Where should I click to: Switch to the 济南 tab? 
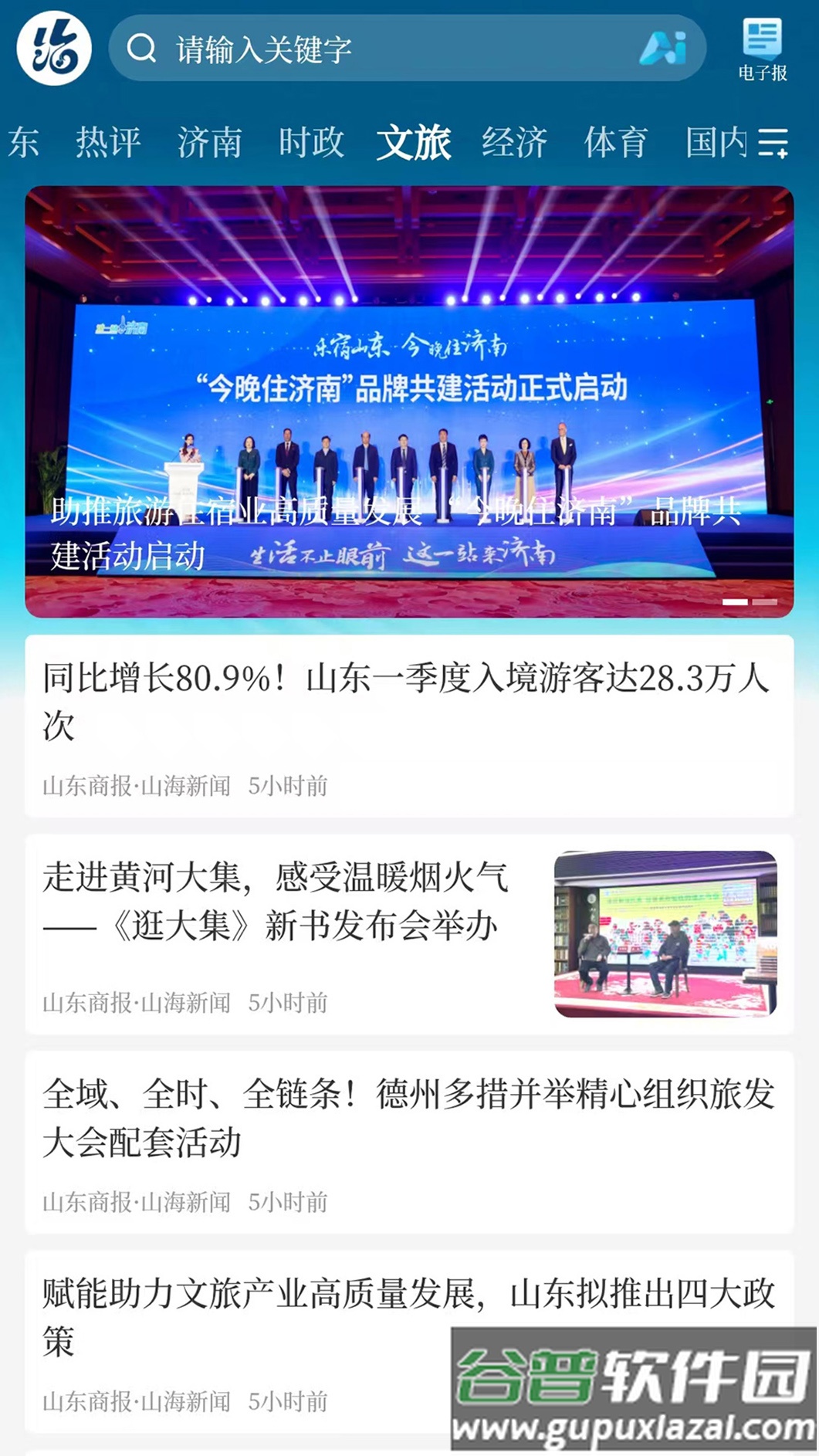pyautogui.click(x=209, y=143)
